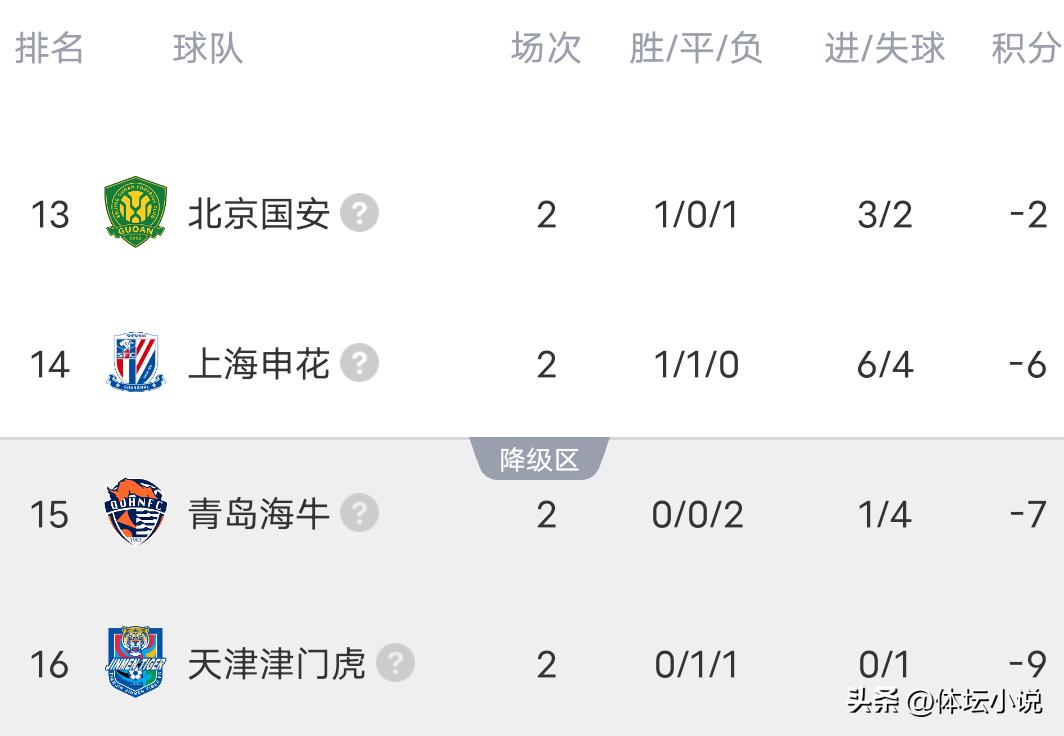
Task: Show the help info beside 天津津门虎
Action: click(395, 664)
